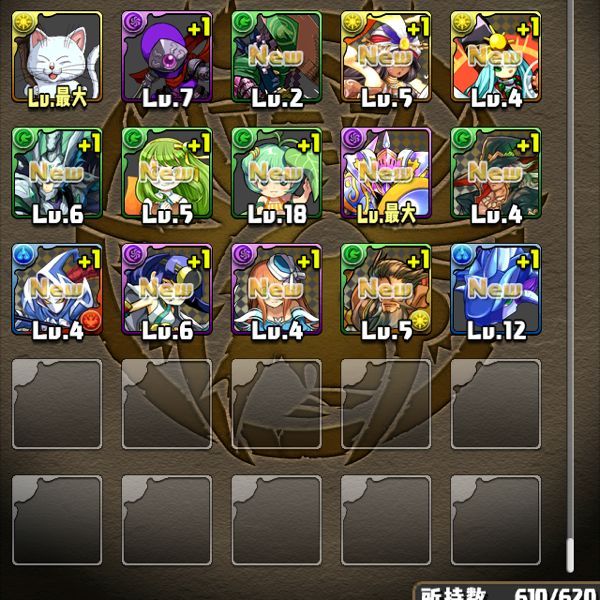Pick the long green-haired girl at Lv.5
The width and height of the screenshot is (600, 600).
point(166,174)
